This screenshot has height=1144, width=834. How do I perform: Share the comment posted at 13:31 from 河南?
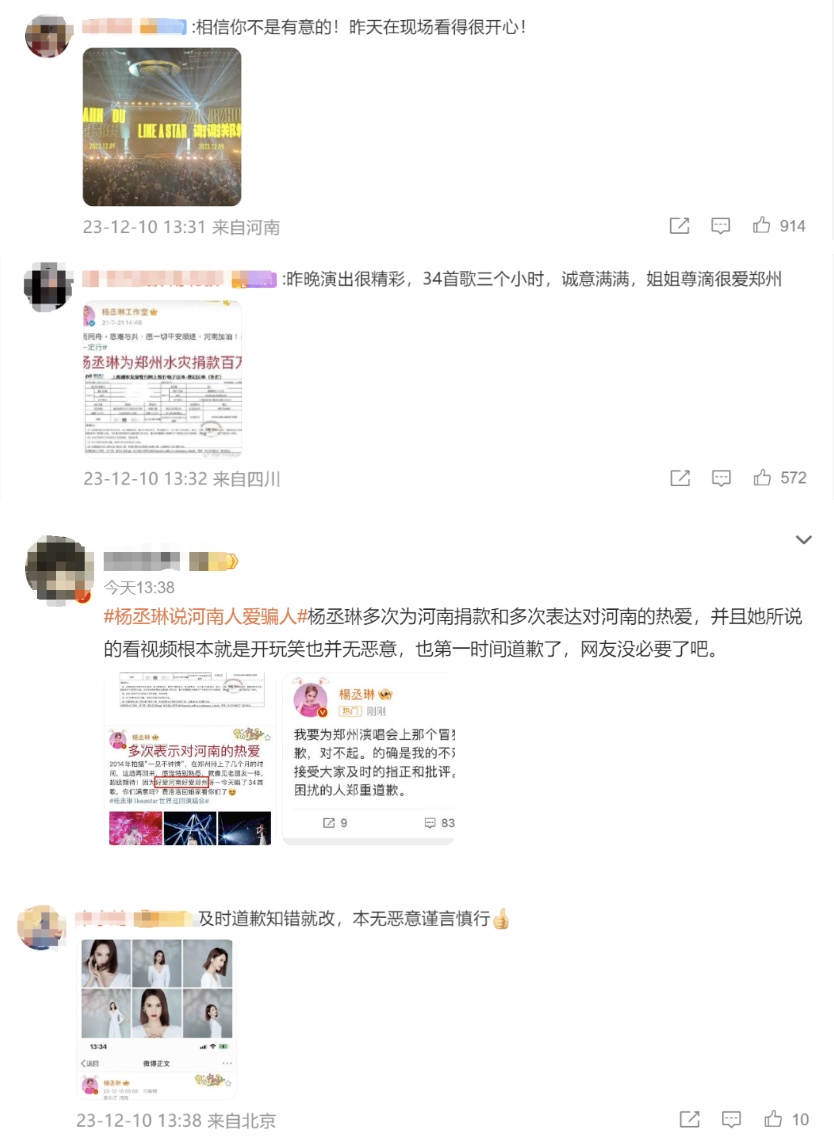point(679,226)
